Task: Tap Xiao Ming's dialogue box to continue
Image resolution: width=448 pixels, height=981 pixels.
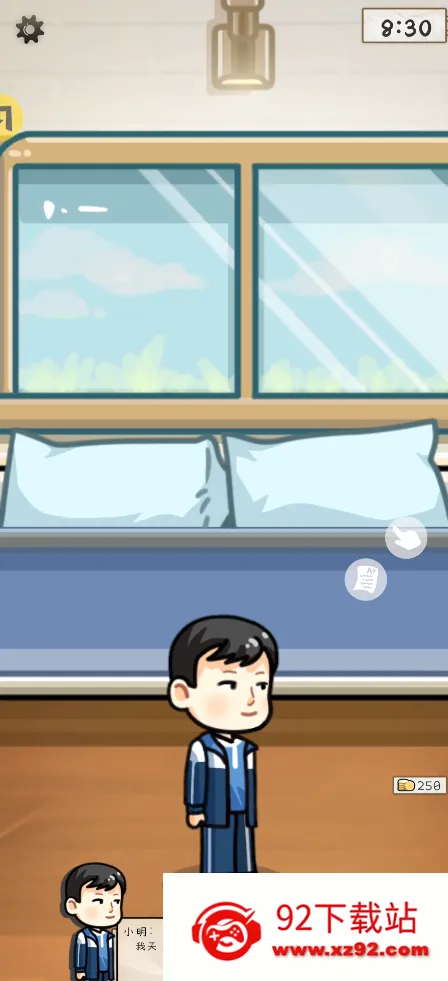Action: pos(143,949)
